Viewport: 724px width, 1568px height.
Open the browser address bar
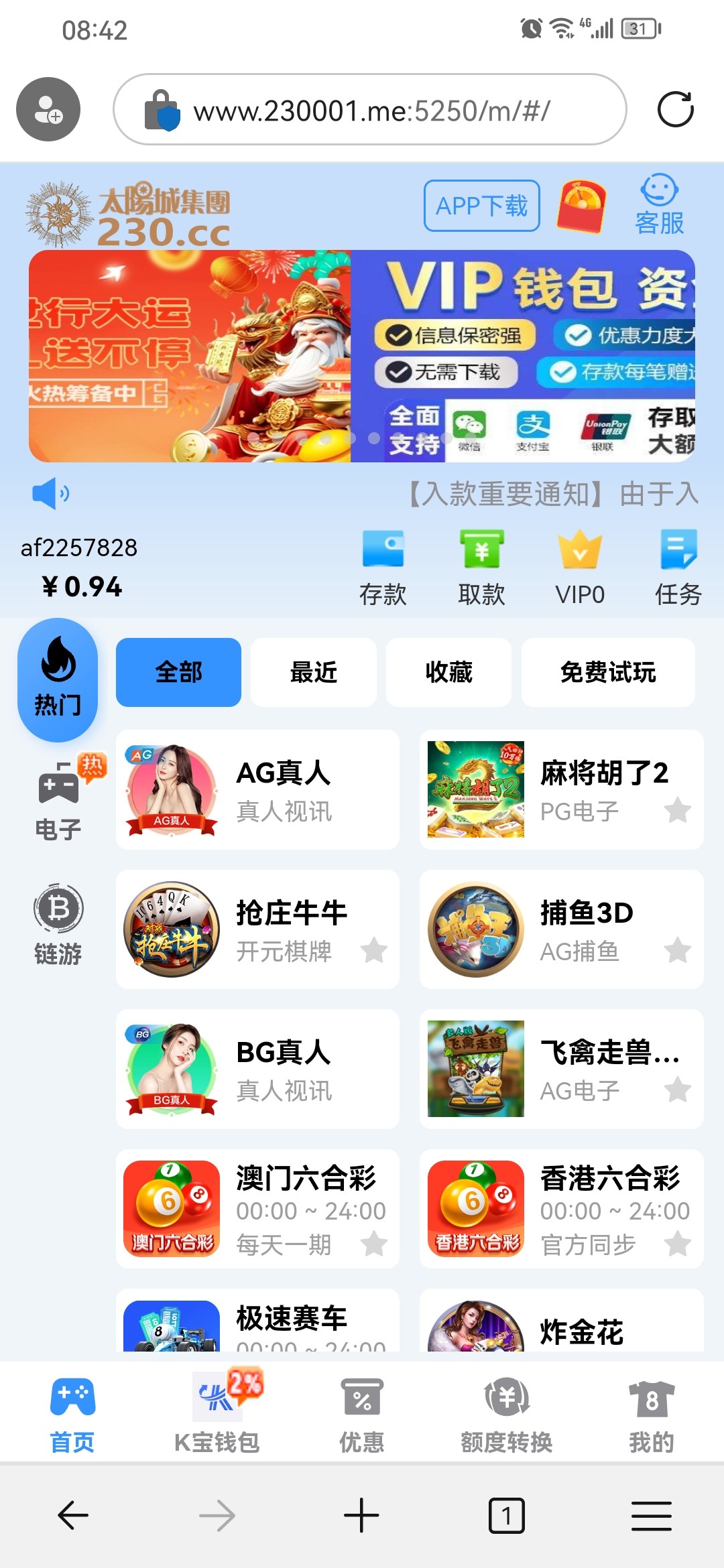click(371, 110)
